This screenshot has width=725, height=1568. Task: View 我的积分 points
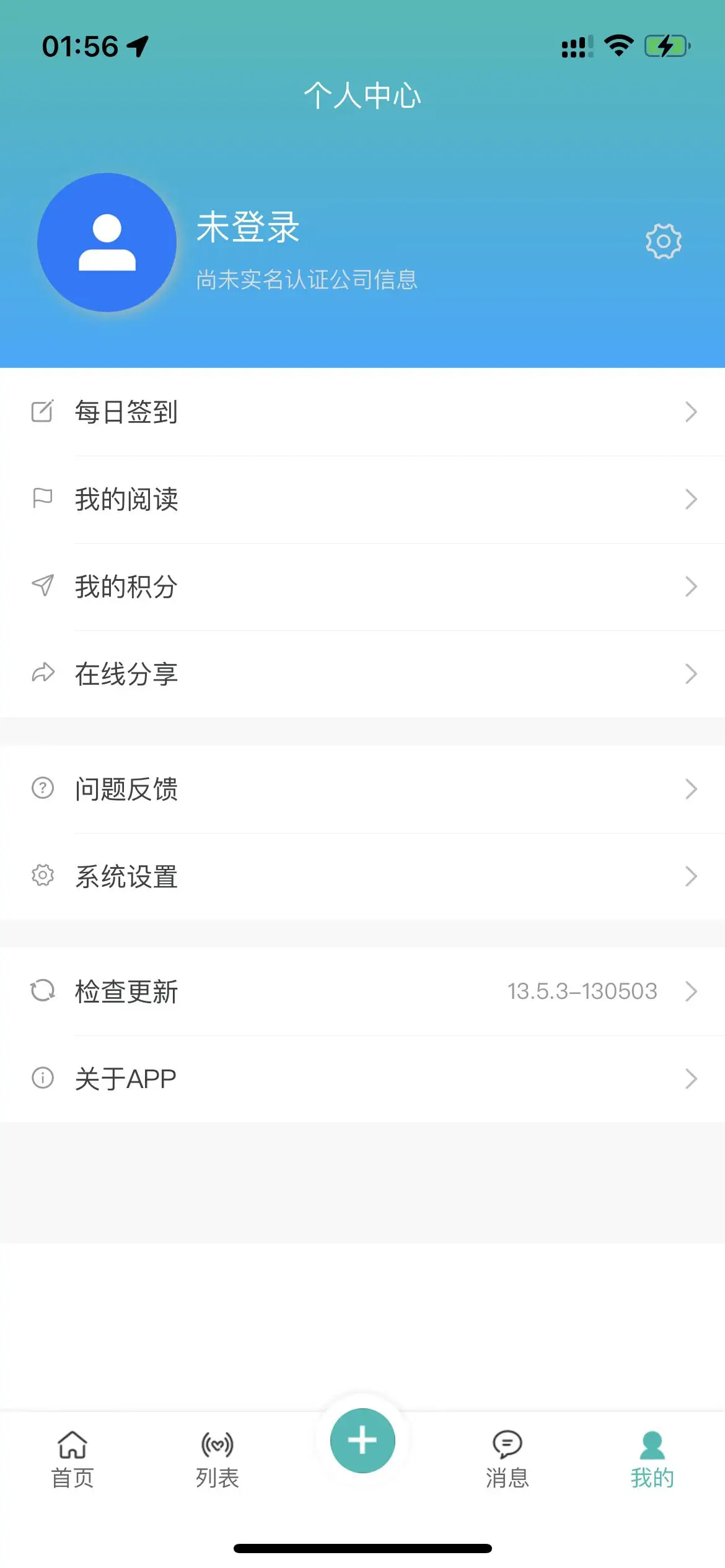click(362, 586)
